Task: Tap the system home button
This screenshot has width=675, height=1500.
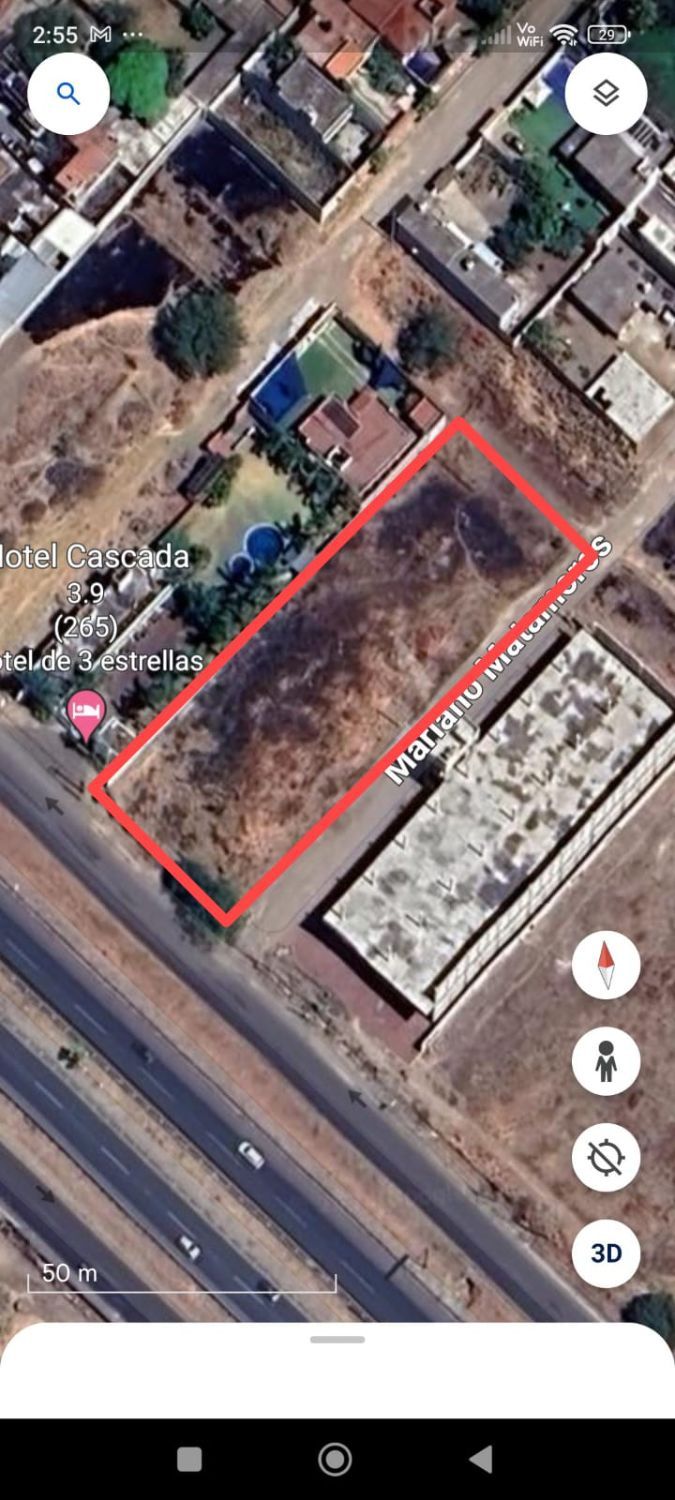Action: tap(335, 1460)
